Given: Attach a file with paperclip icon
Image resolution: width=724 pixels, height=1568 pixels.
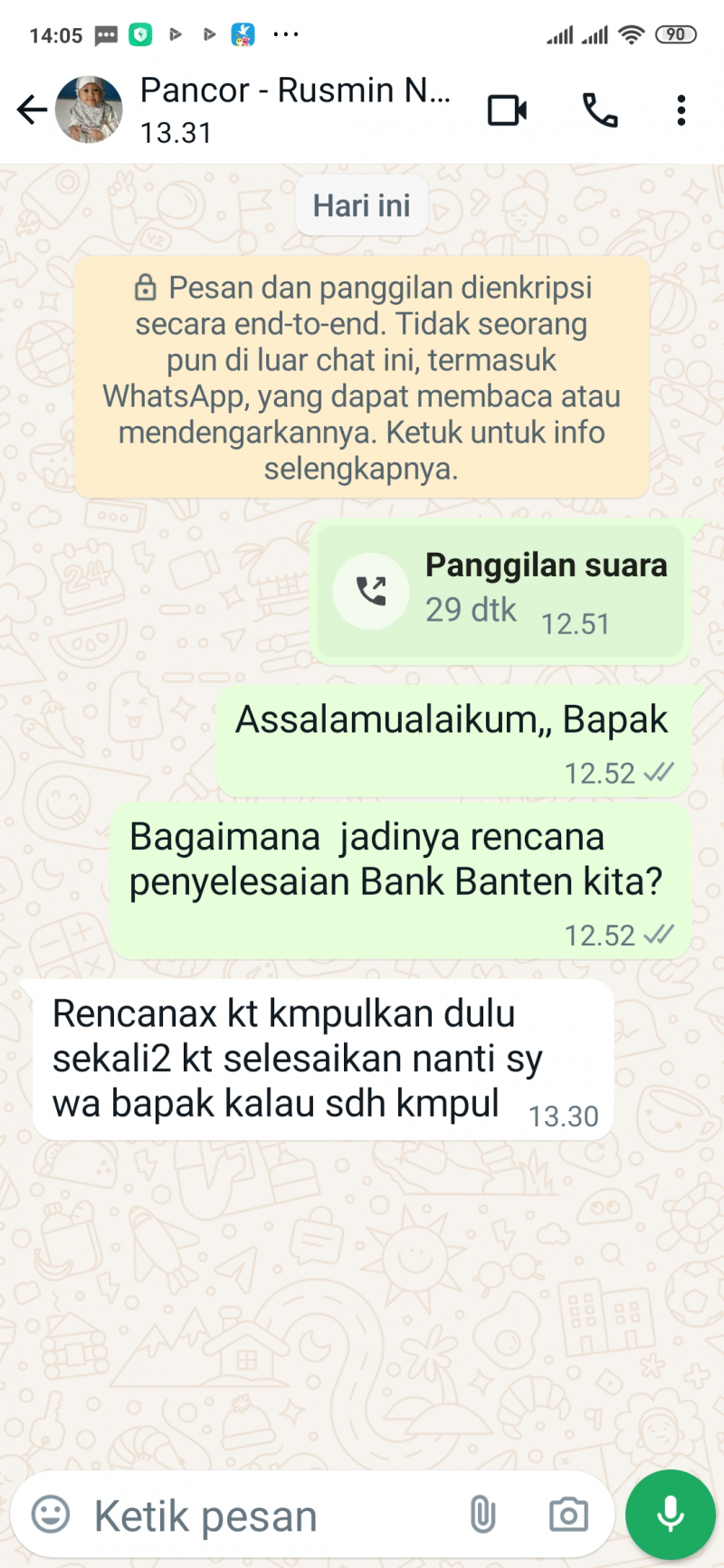Looking at the screenshot, I should tap(482, 1514).
